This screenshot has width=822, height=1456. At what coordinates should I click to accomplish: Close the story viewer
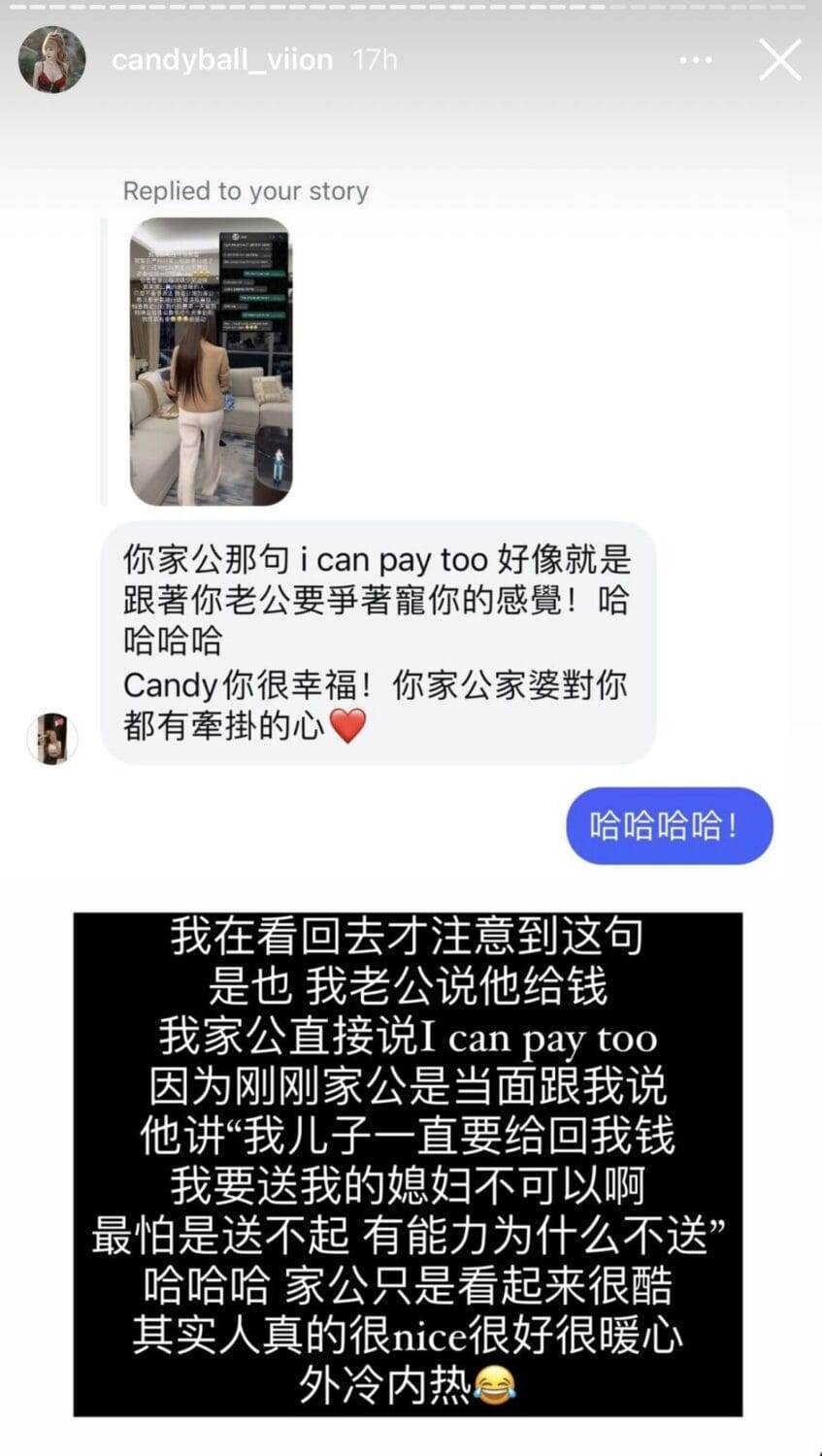779,60
